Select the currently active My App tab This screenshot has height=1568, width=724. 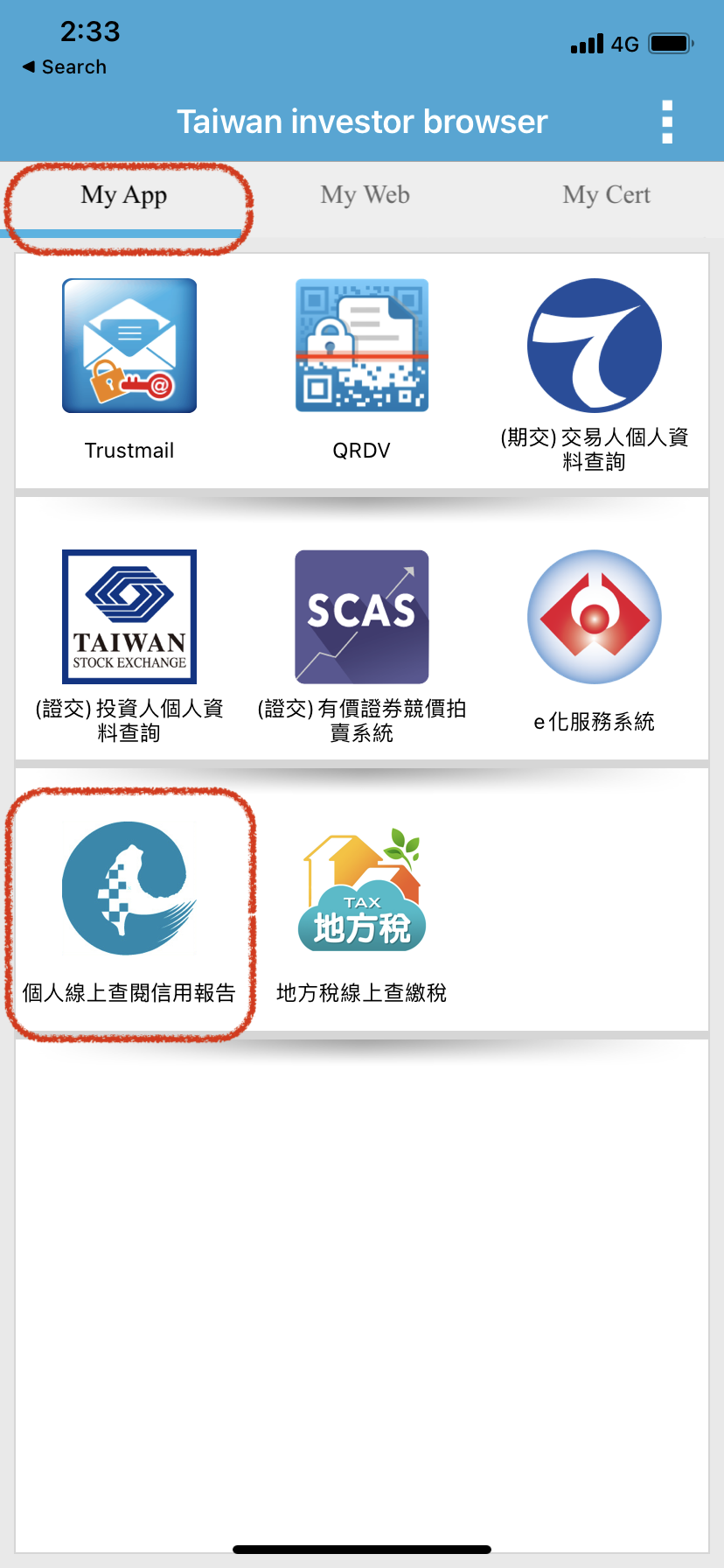click(x=124, y=194)
